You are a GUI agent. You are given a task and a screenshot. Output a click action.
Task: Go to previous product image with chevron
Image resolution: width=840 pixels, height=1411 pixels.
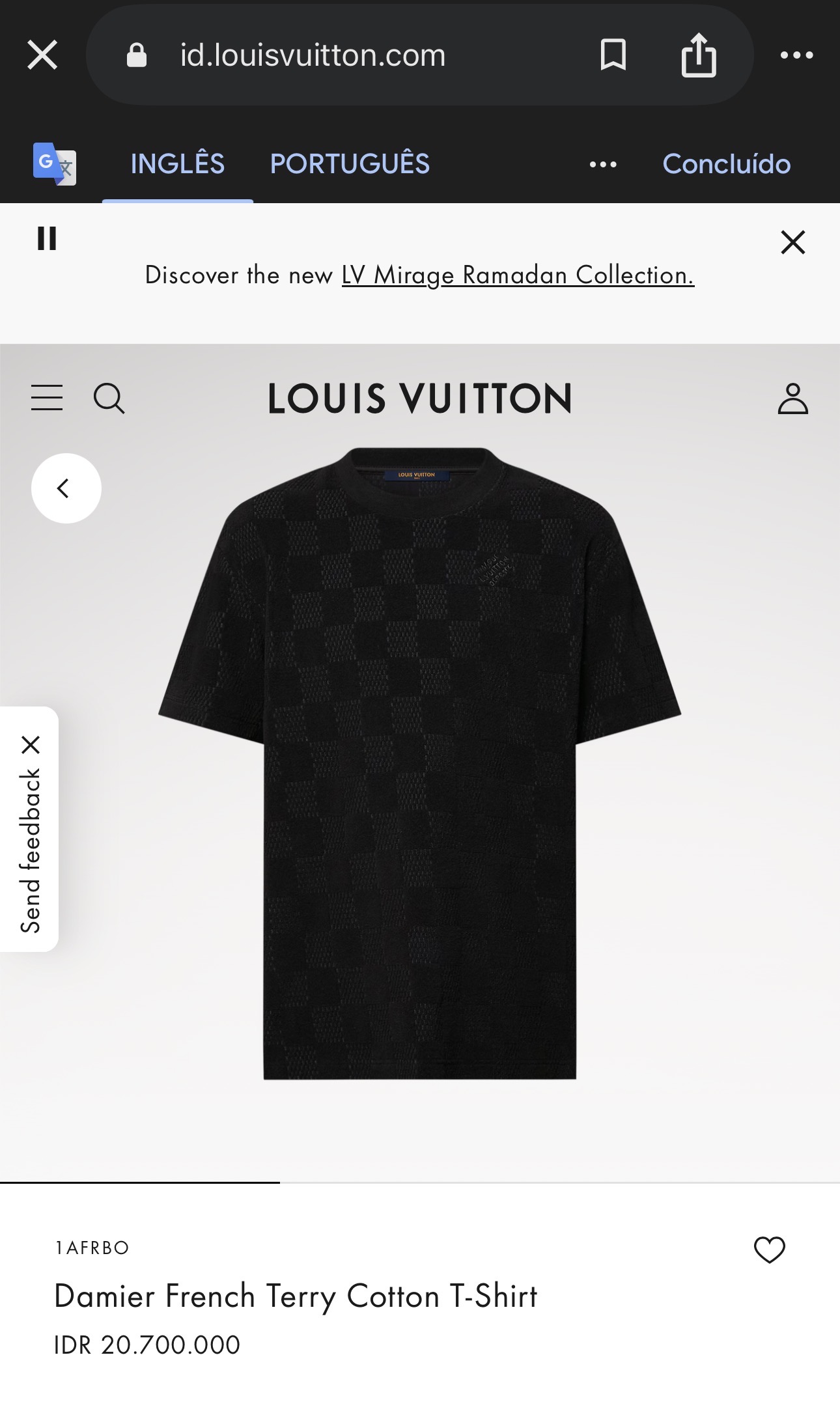click(x=65, y=489)
